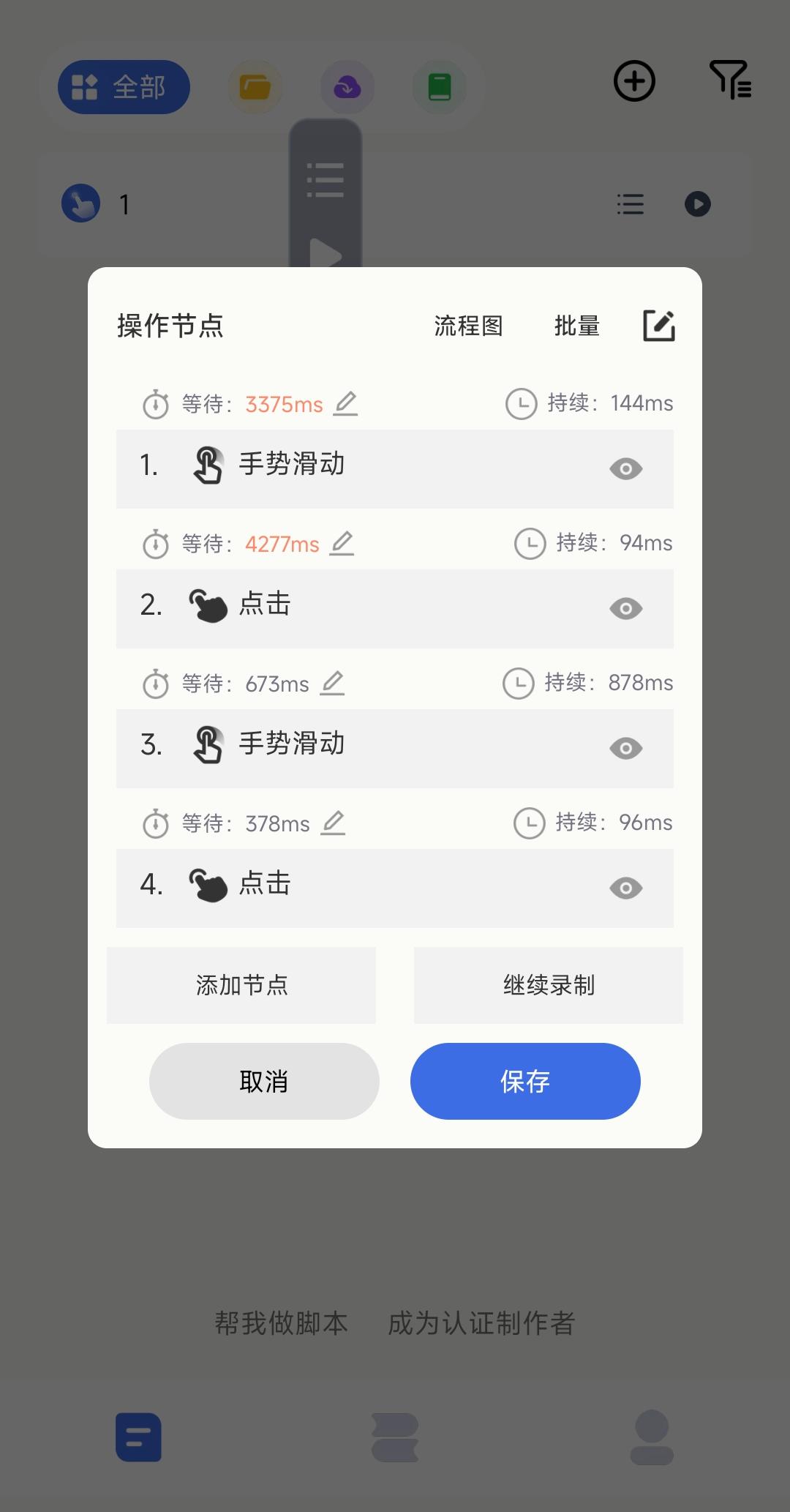The height and width of the screenshot is (1512, 790).
Task: Cancel with the 取消 button
Action: [x=264, y=1081]
